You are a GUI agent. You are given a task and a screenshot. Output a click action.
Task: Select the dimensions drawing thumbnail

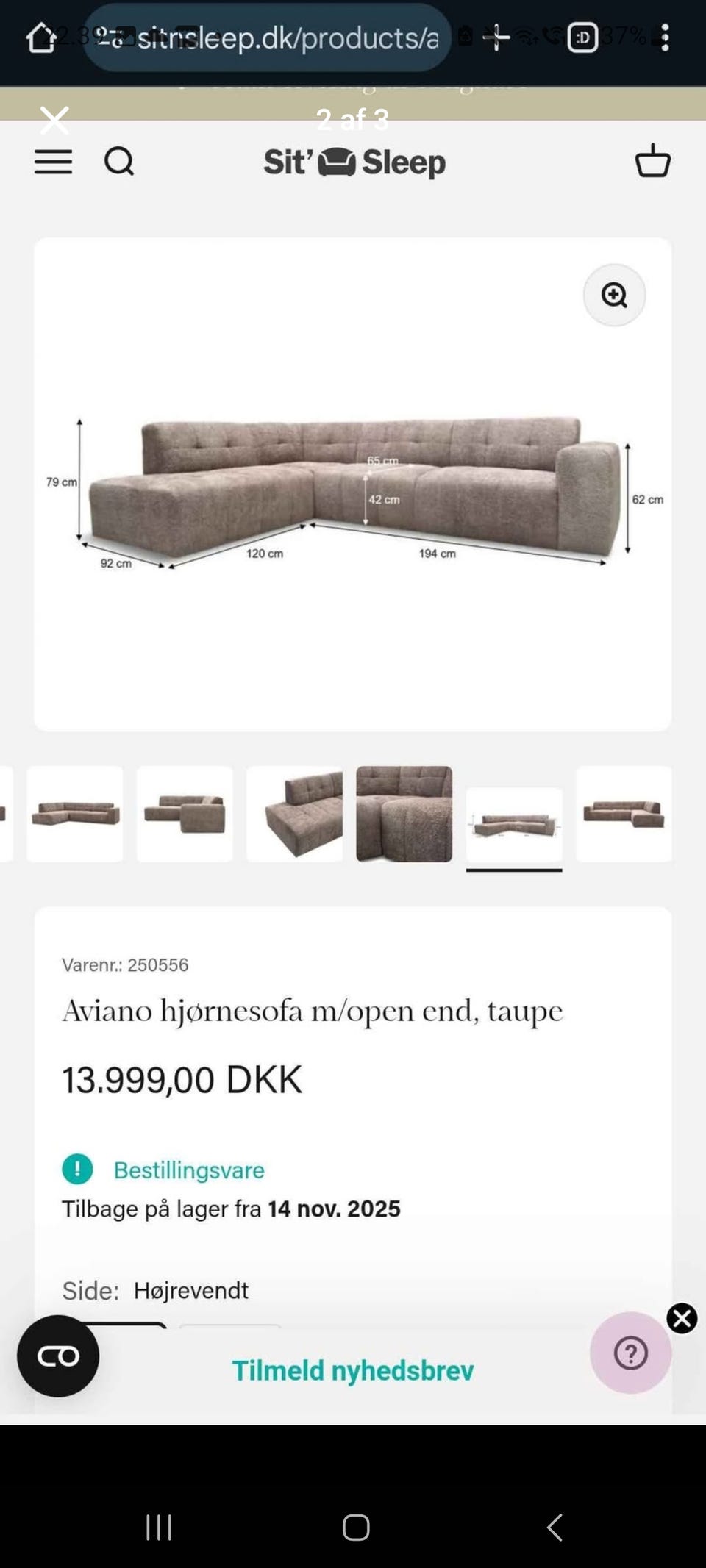click(x=514, y=815)
